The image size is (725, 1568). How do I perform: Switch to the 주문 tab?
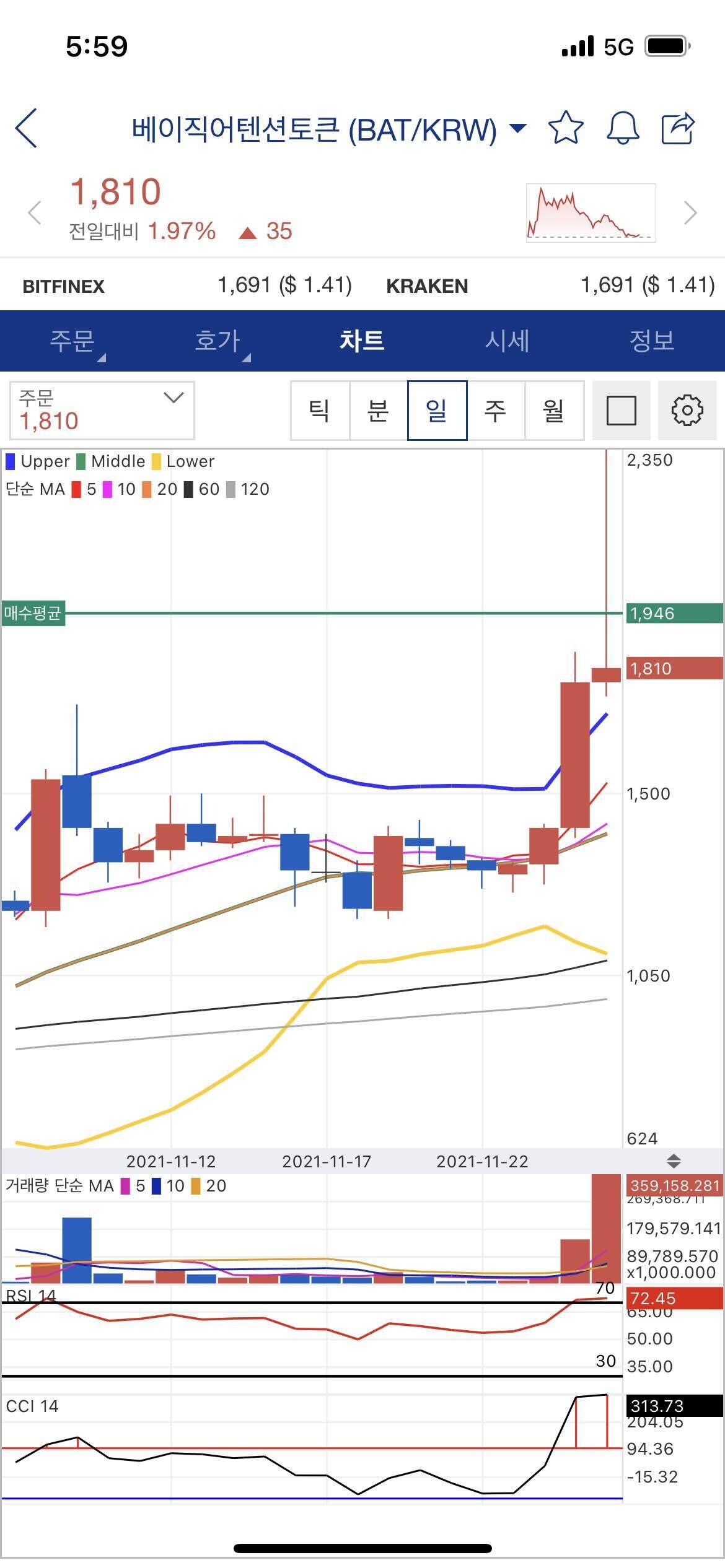point(72,341)
